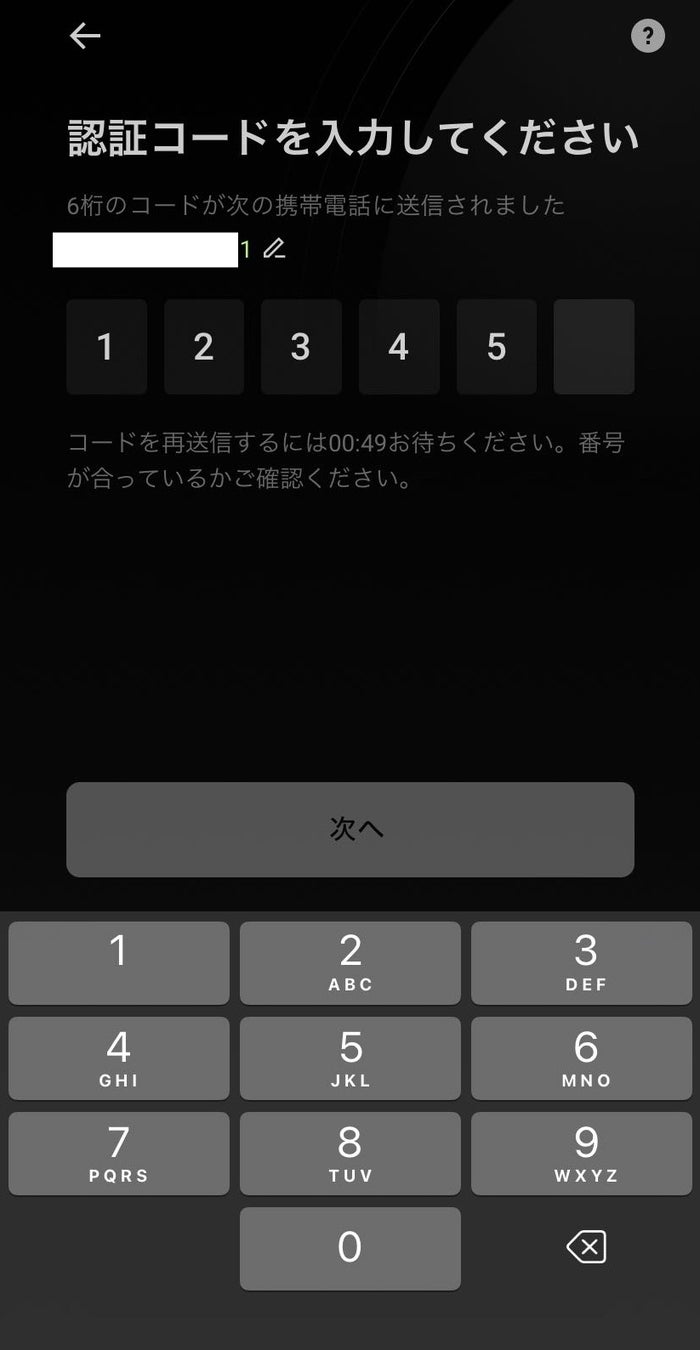
Task: Go back using the top arrow
Action: pyautogui.click(x=85, y=36)
